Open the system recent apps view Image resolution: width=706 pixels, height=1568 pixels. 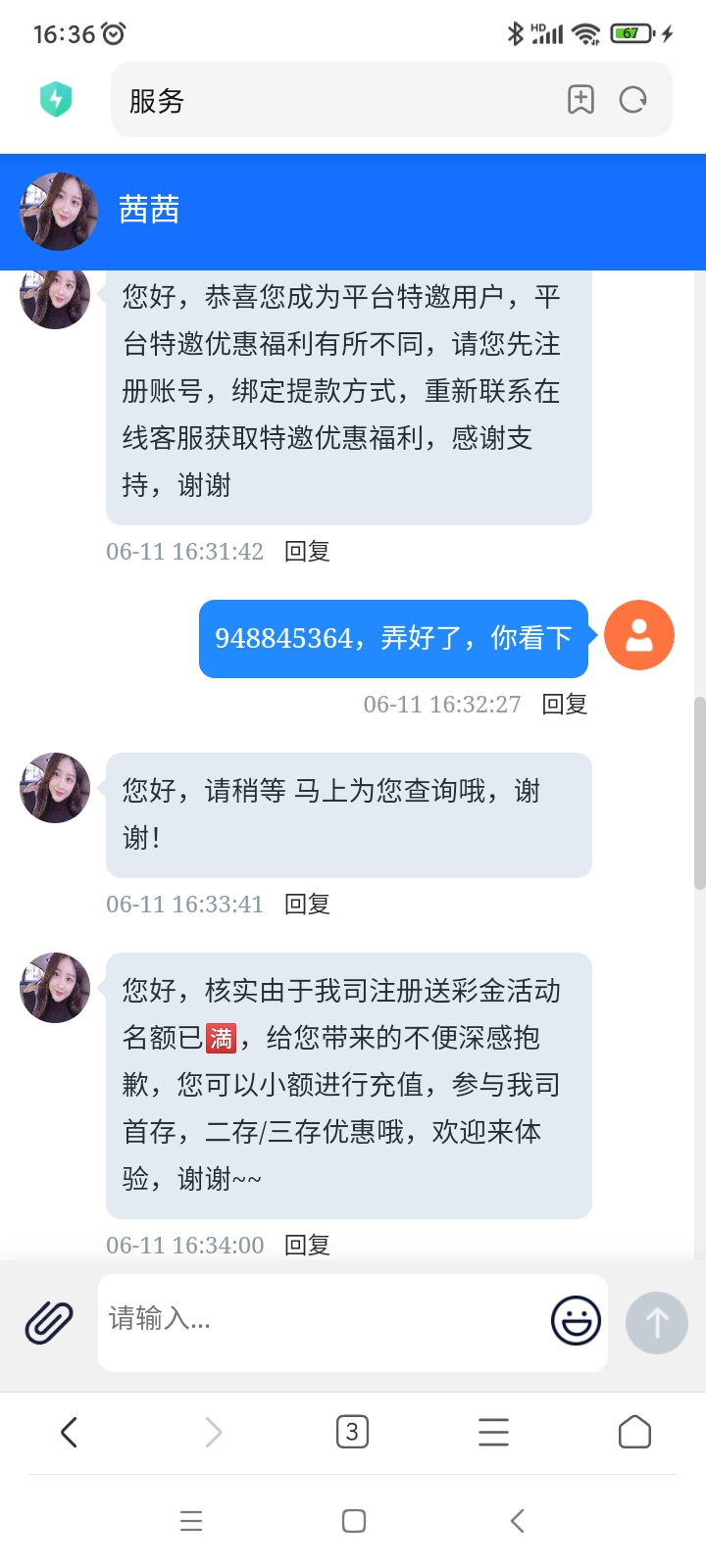tap(191, 1521)
